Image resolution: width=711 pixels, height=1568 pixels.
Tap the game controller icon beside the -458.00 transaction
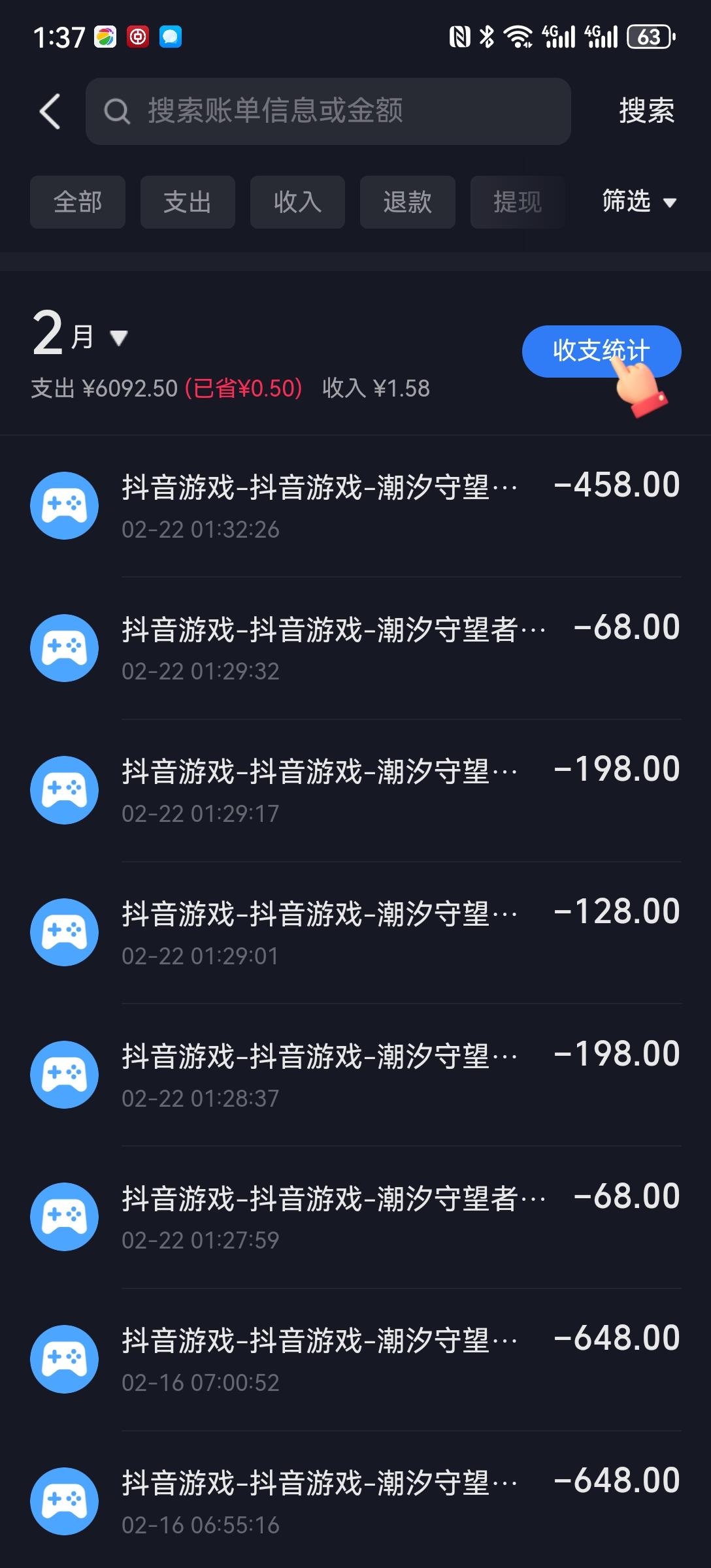tap(64, 505)
